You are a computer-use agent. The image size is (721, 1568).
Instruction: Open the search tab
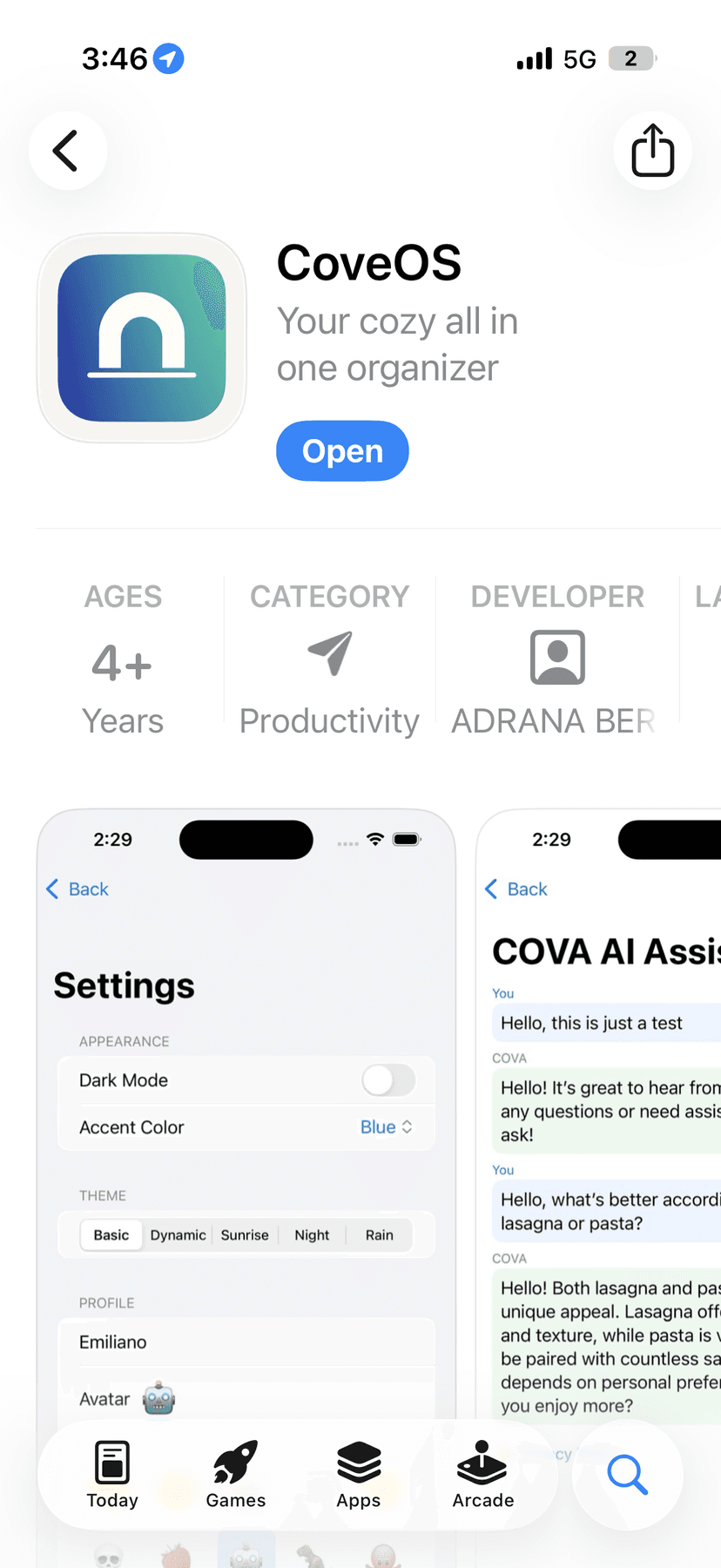tap(627, 1474)
